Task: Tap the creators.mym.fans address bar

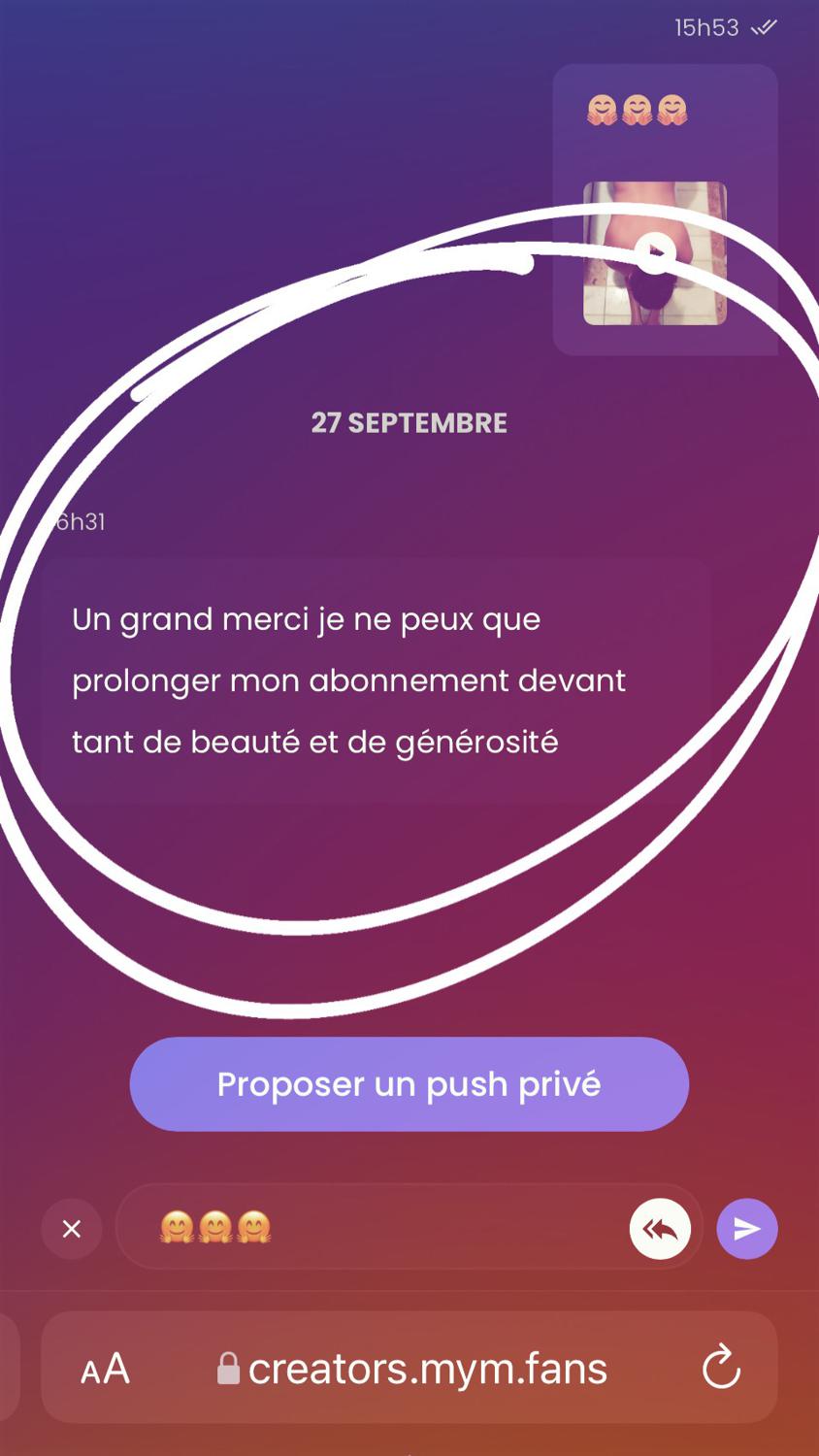Action: pyautogui.click(x=417, y=1369)
